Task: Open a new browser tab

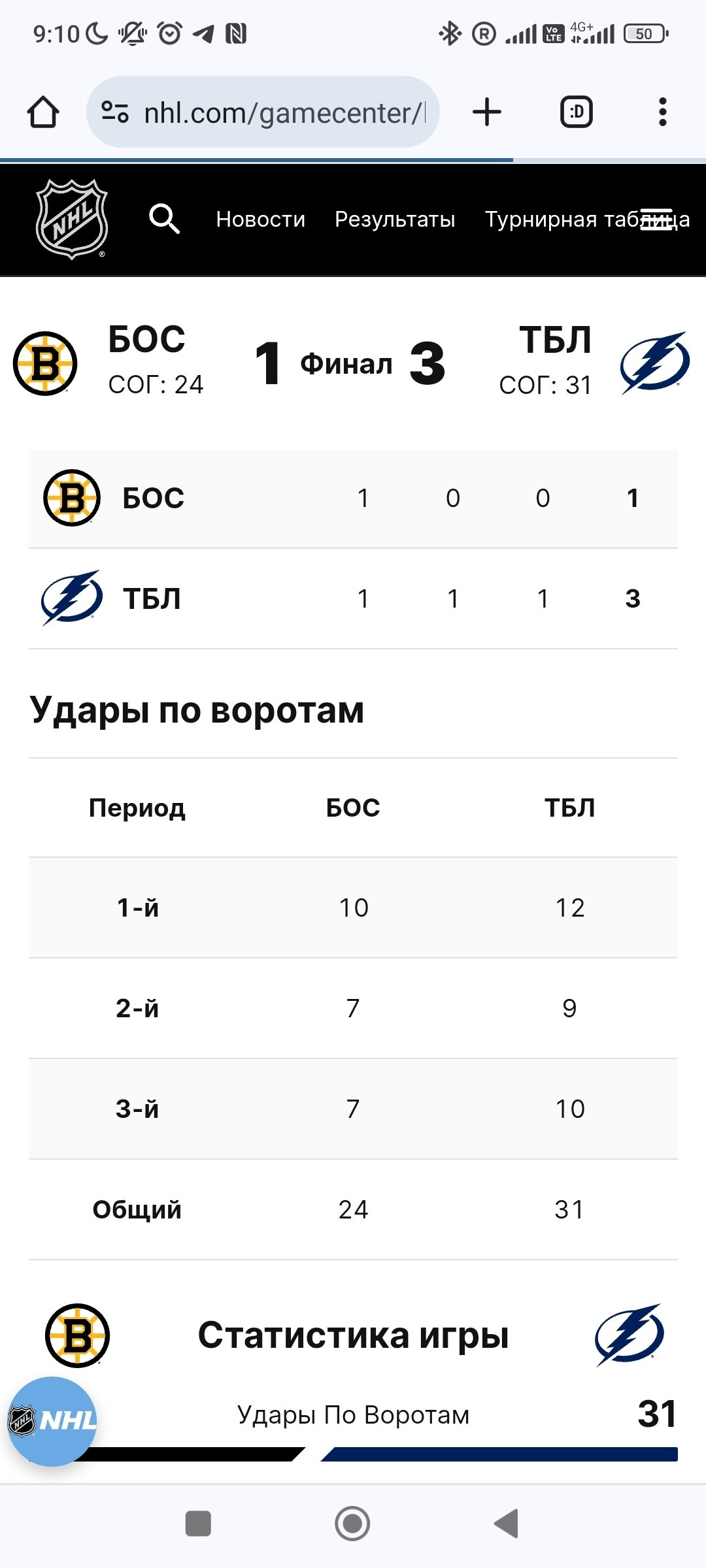Action: [x=487, y=112]
